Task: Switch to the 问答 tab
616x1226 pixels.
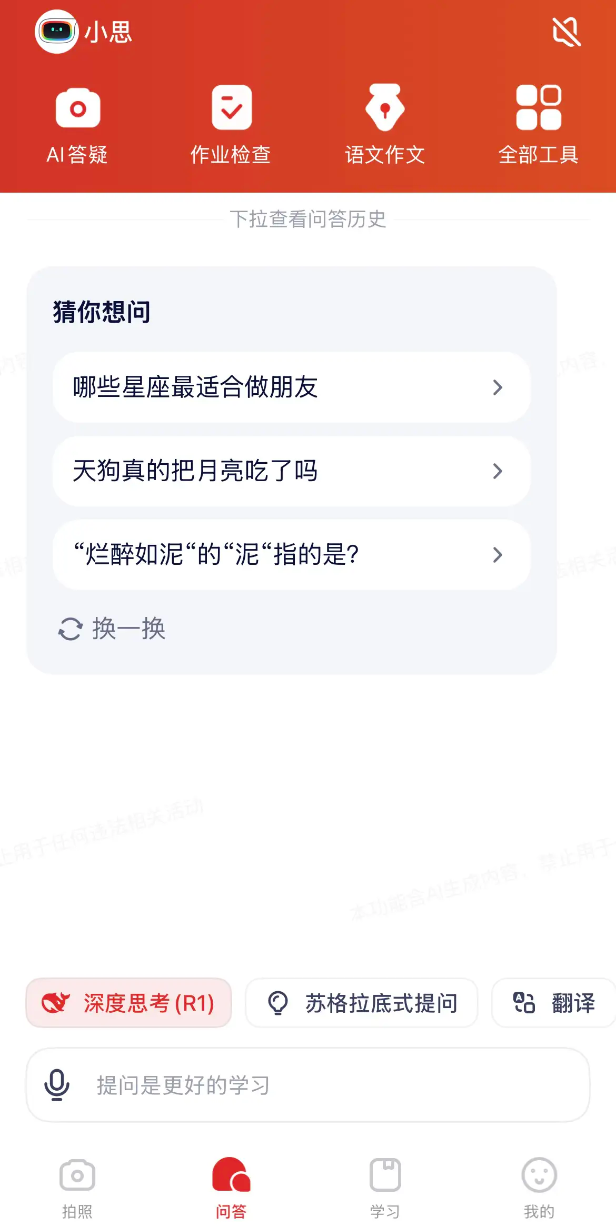Action: click(231, 1188)
